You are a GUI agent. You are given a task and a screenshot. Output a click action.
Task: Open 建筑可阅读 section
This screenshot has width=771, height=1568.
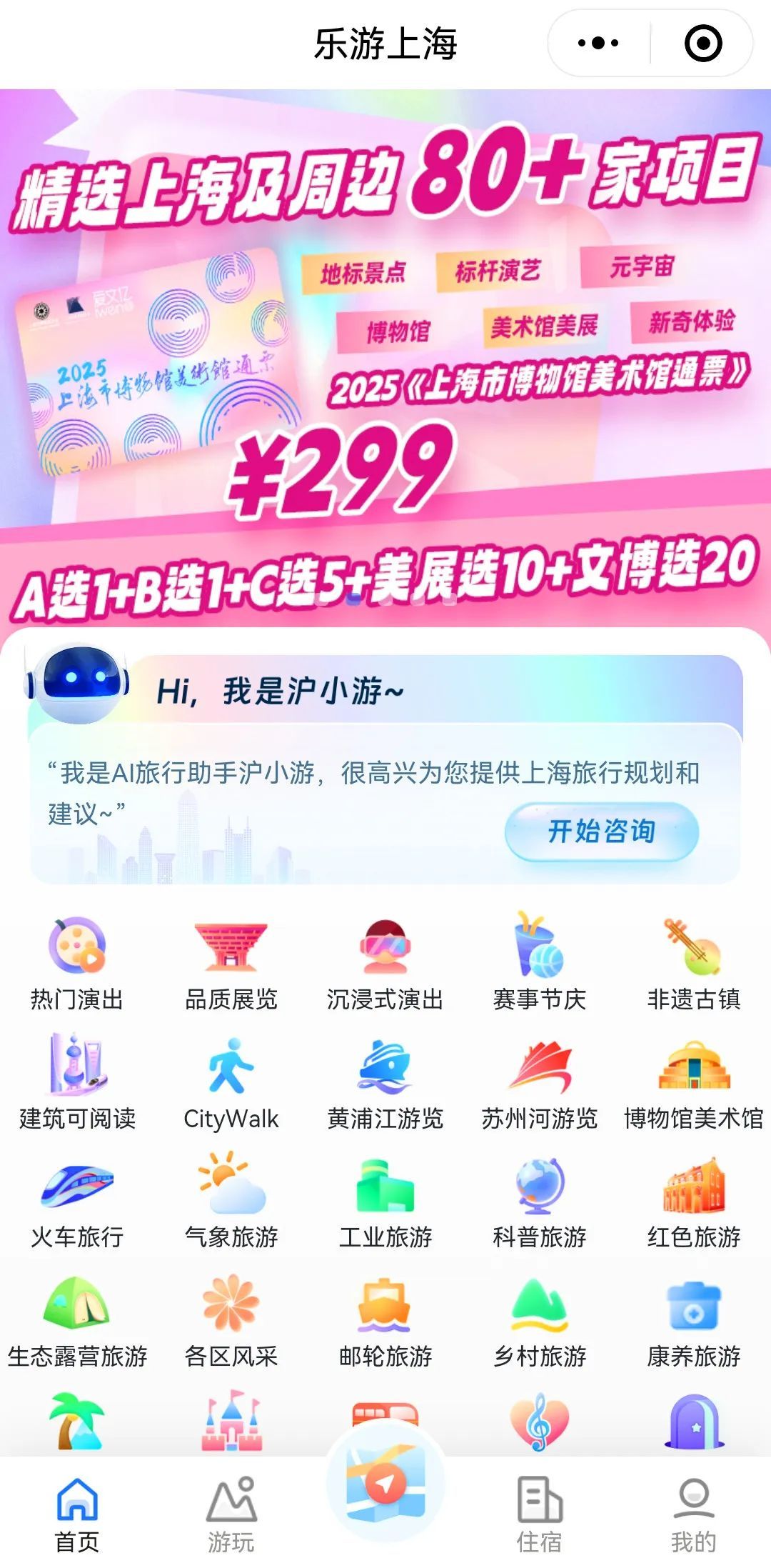(77, 1080)
